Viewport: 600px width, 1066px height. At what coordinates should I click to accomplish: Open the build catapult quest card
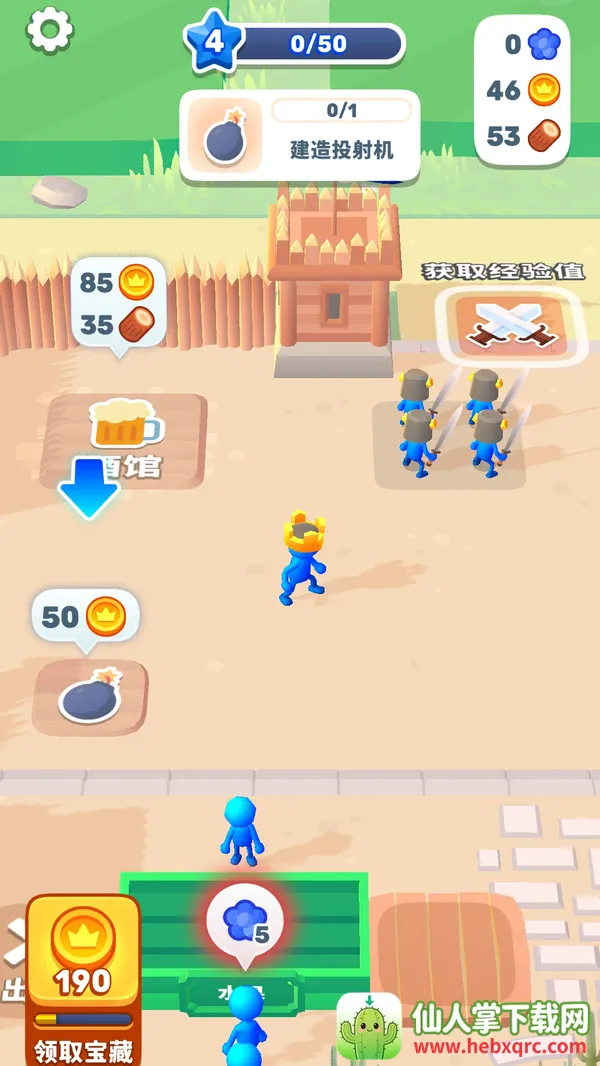point(299,136)
